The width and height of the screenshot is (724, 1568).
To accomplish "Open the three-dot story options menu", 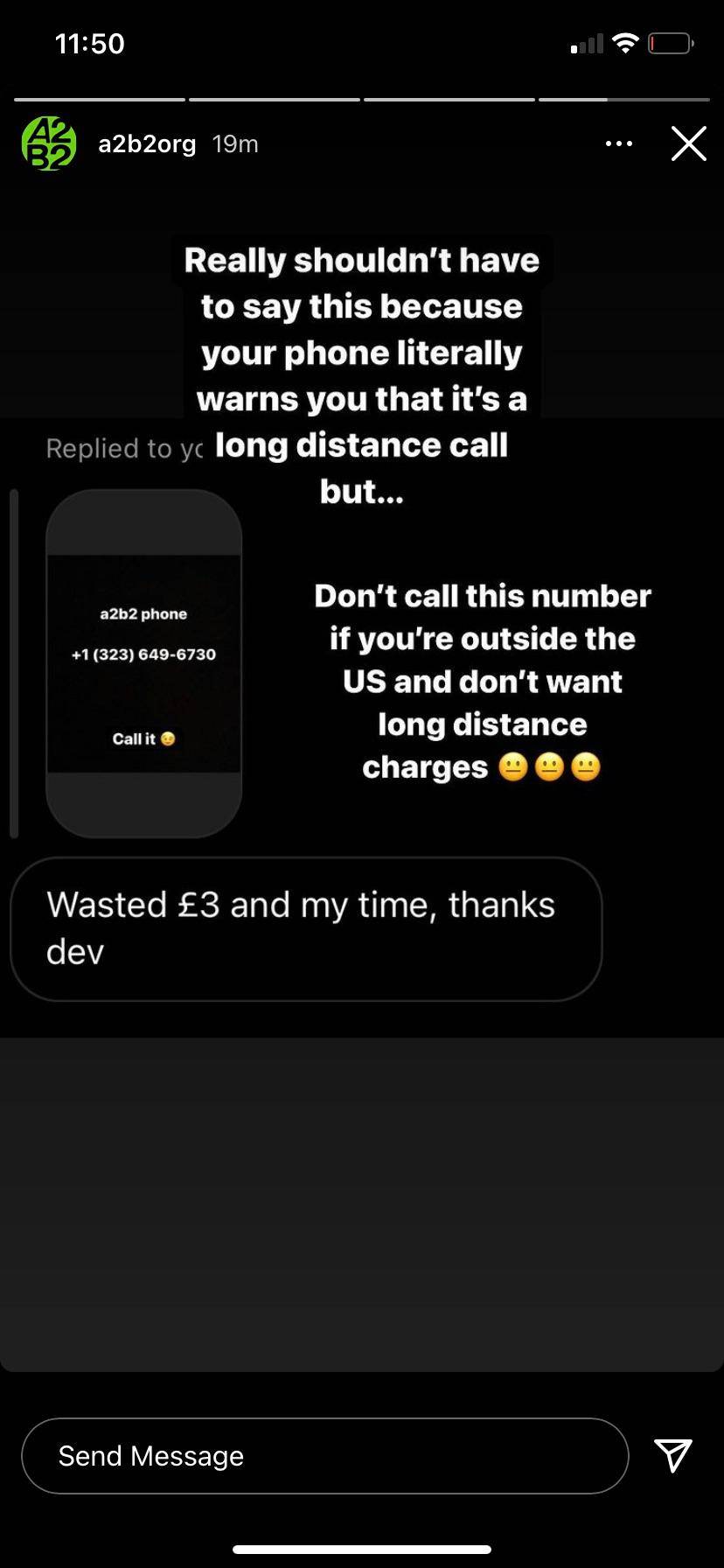I will click(x=618, y=143).
